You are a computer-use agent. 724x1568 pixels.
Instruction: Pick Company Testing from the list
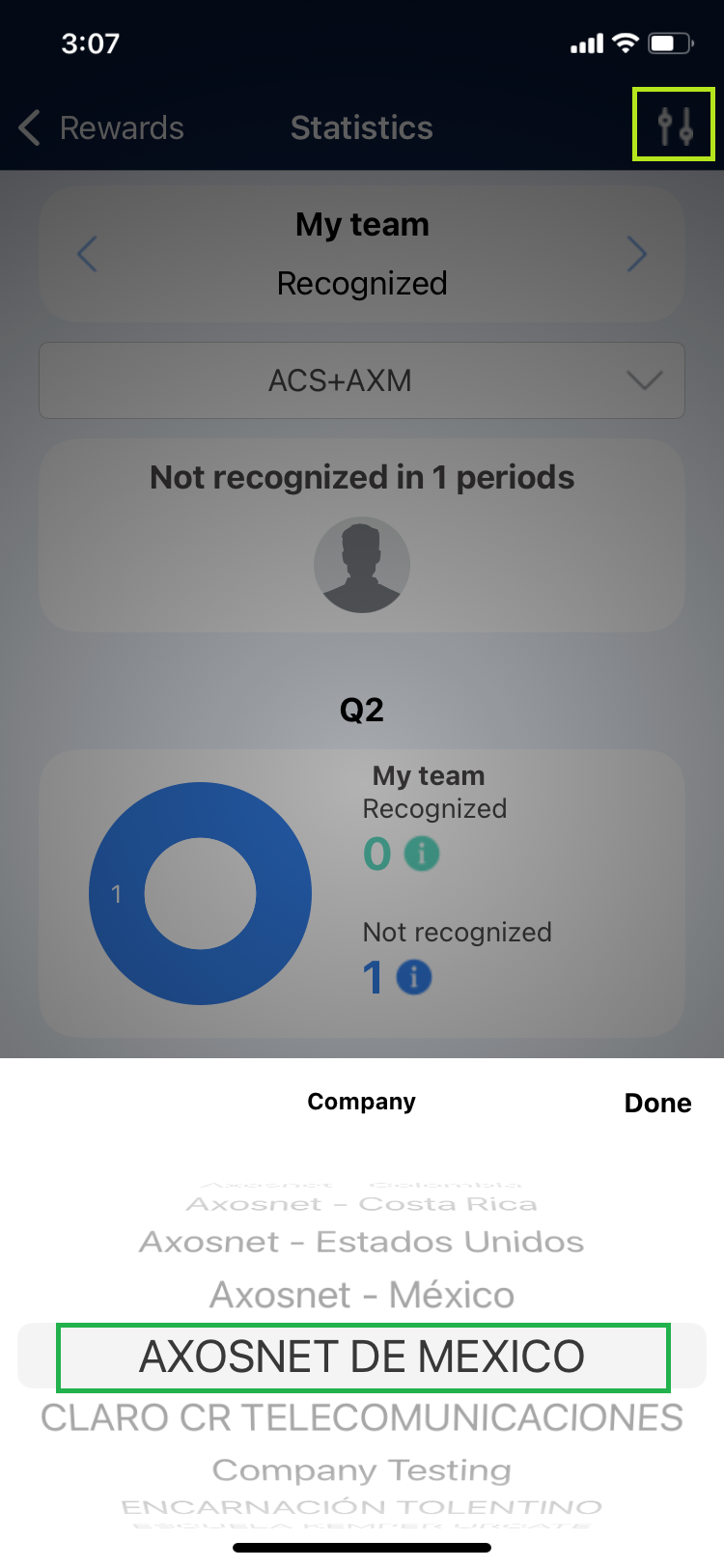click(x=362, y=1470)
